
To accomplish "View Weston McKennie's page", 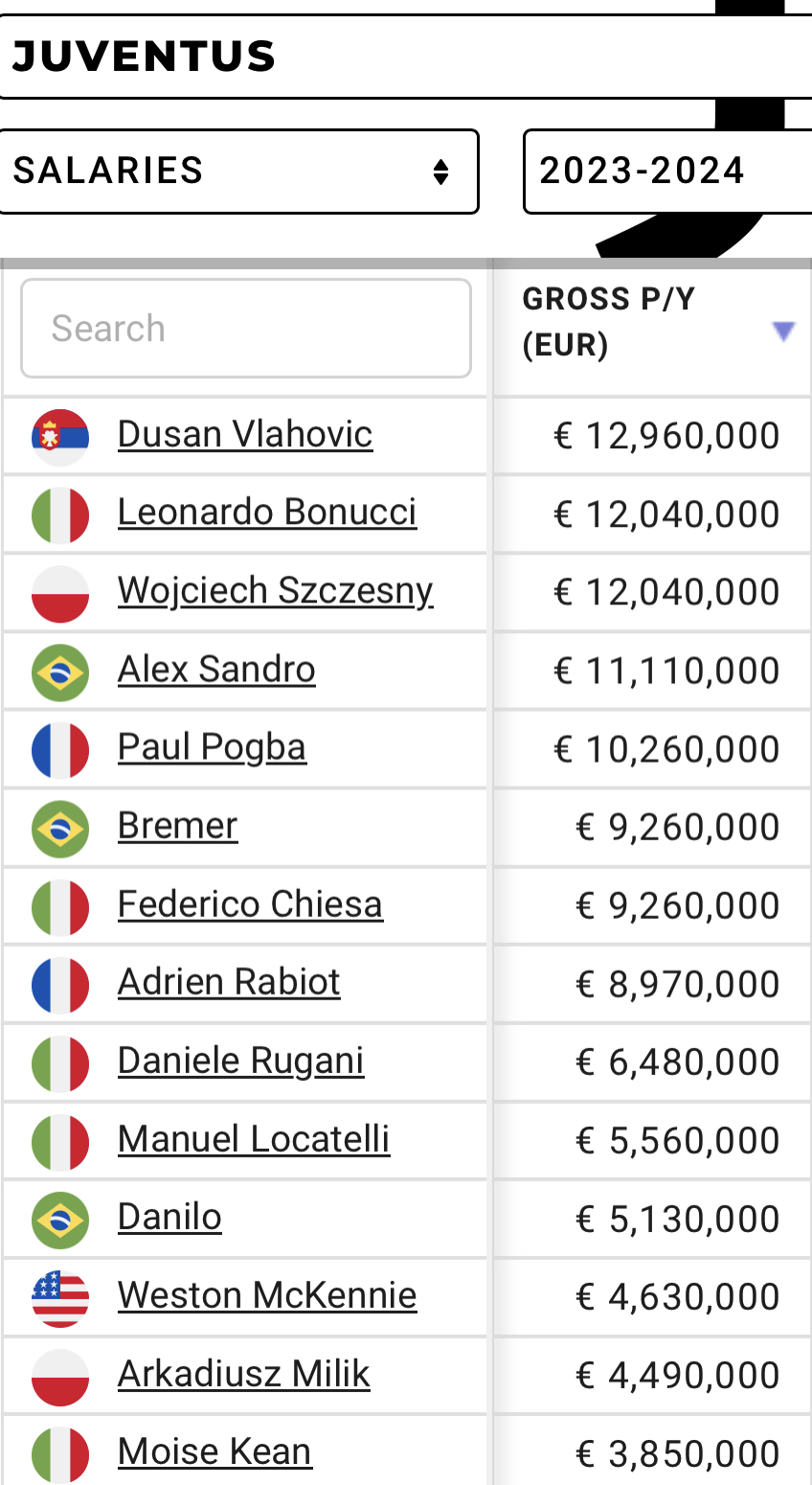I will point(267,1296).
